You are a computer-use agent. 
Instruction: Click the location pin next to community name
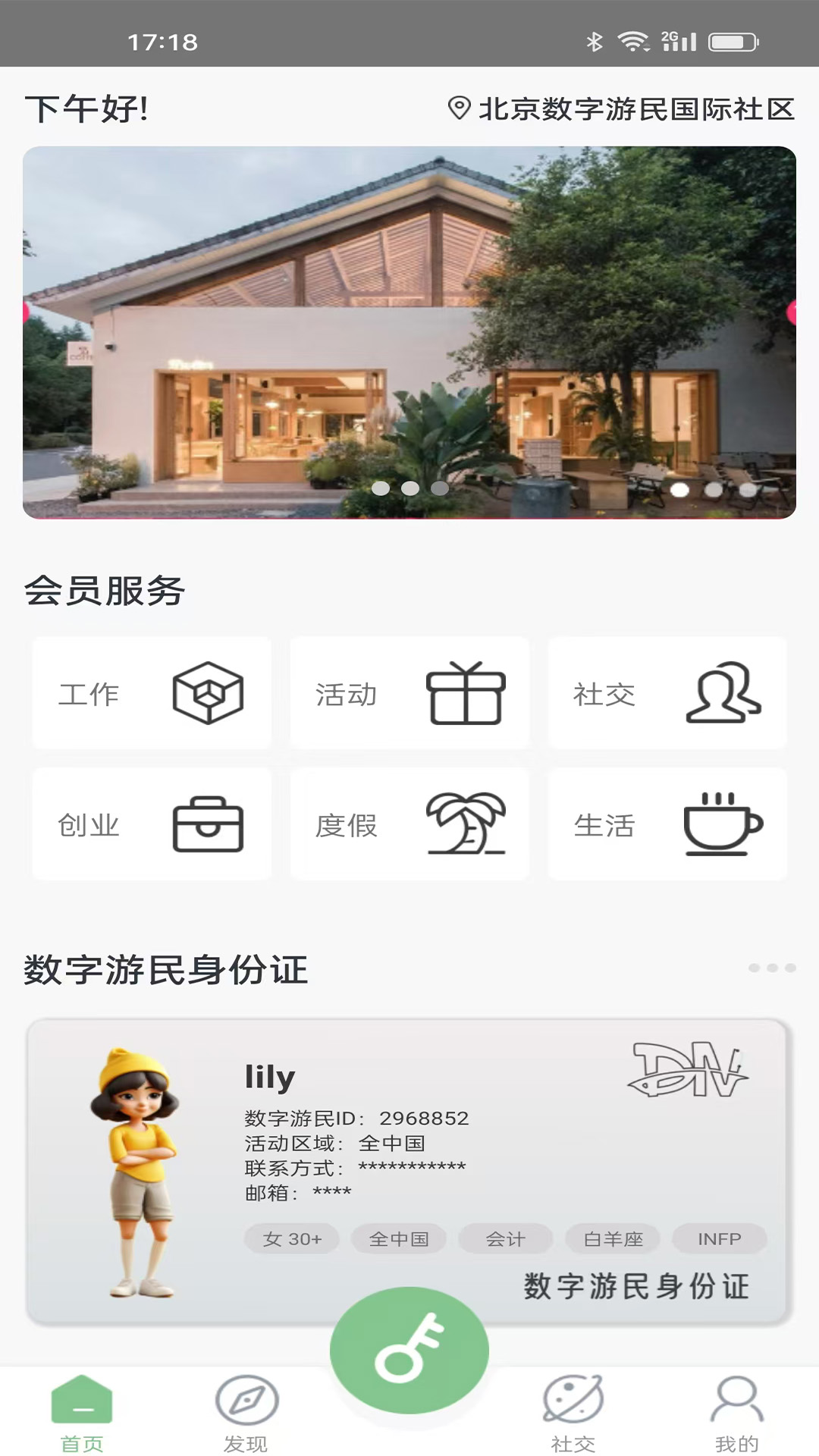coord(460,108)
